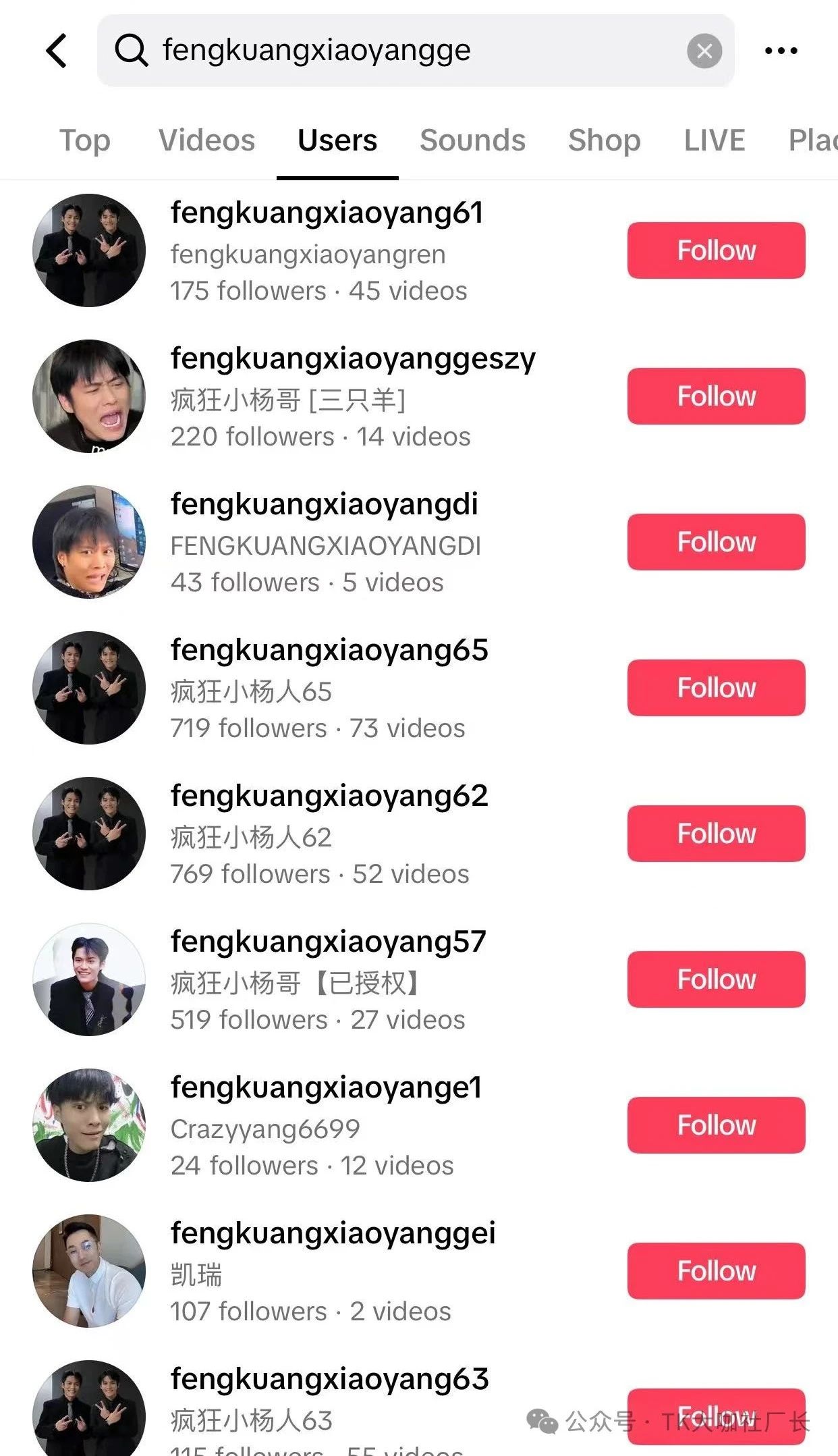Follow user fengkuangxiaoyange1
Viewport: 838px width, 1456px height.
pyautogui.click(x=716, y=1125)
